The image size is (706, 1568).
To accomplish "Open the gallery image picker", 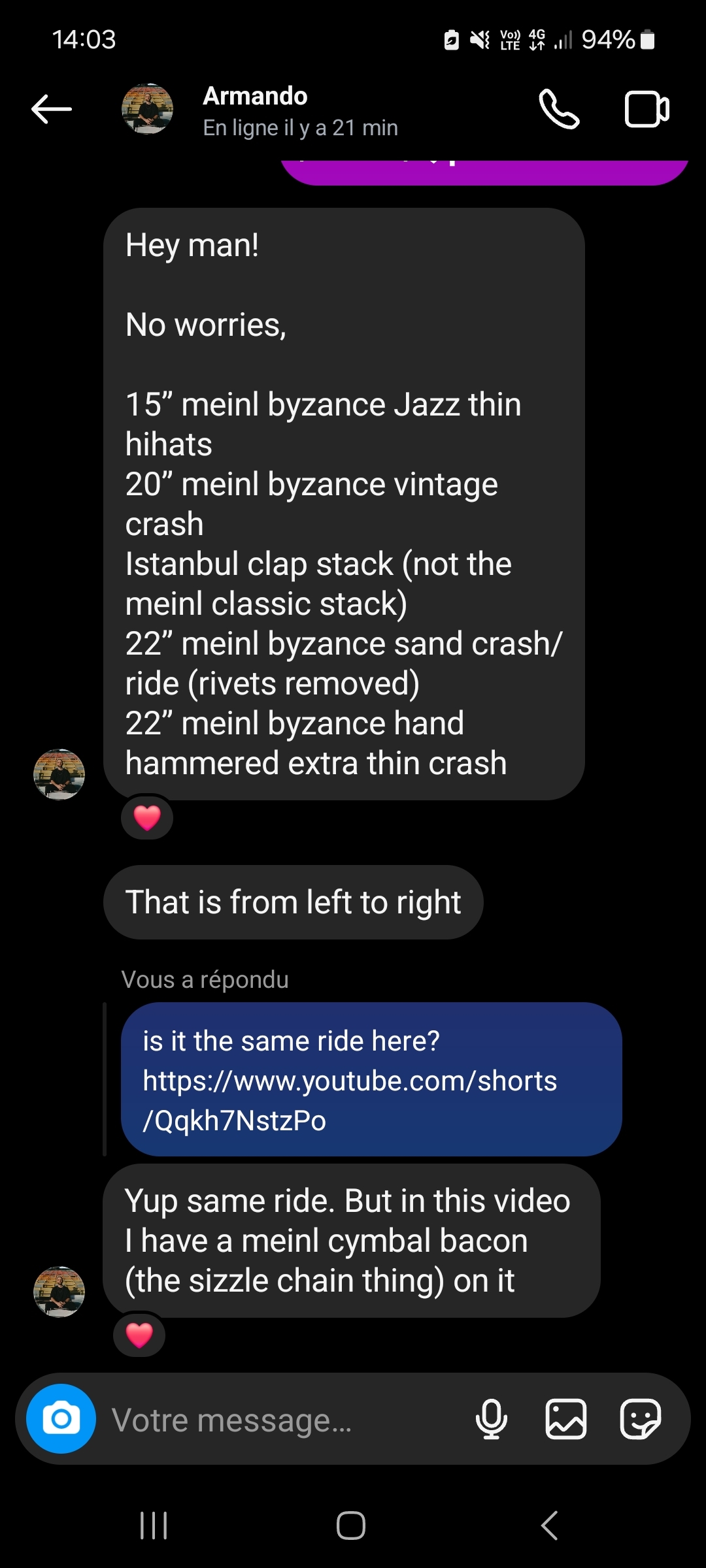I will click(x=565, y=1419).
